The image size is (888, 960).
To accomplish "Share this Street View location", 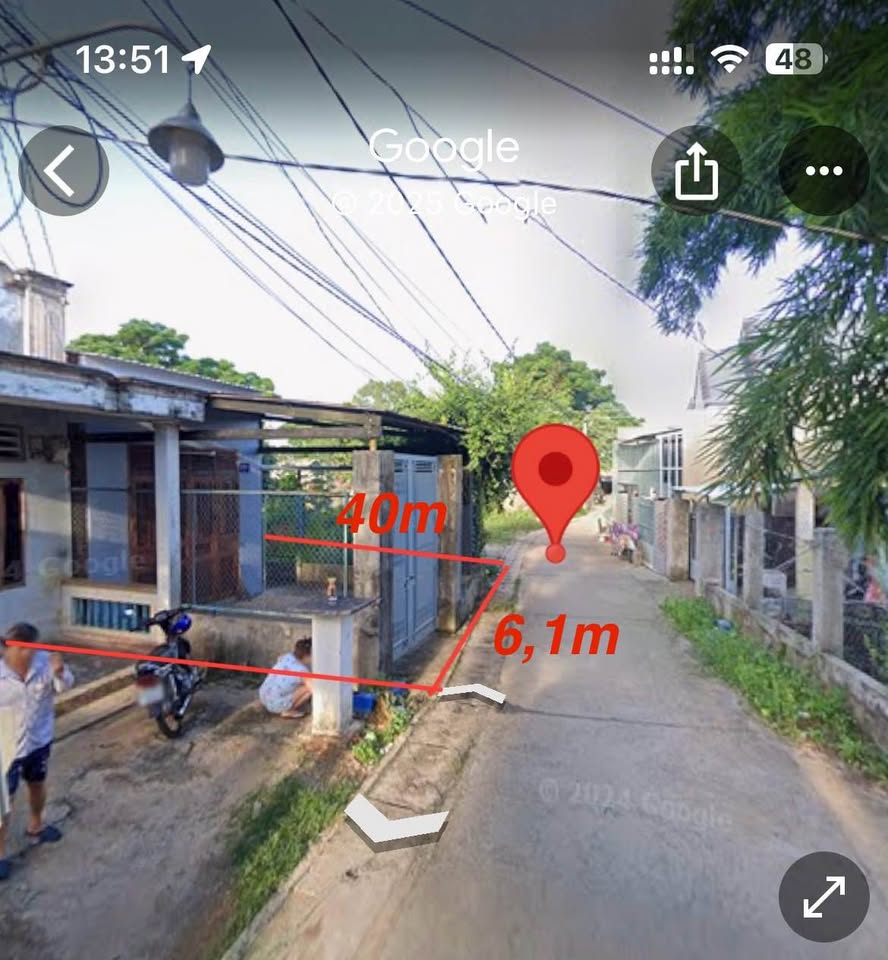I will (697, 171).
